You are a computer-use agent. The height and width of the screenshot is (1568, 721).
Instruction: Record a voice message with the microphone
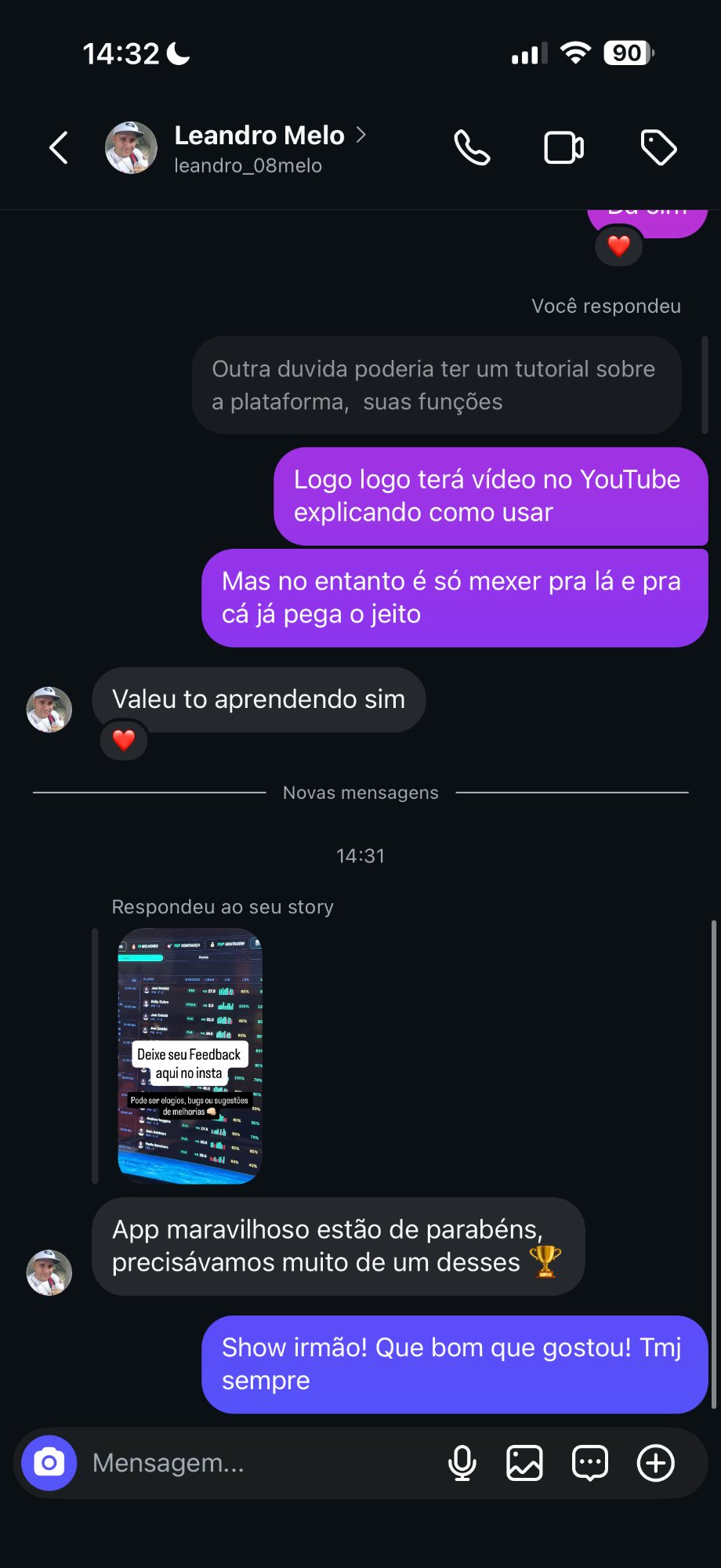[x=462, y=1462]
